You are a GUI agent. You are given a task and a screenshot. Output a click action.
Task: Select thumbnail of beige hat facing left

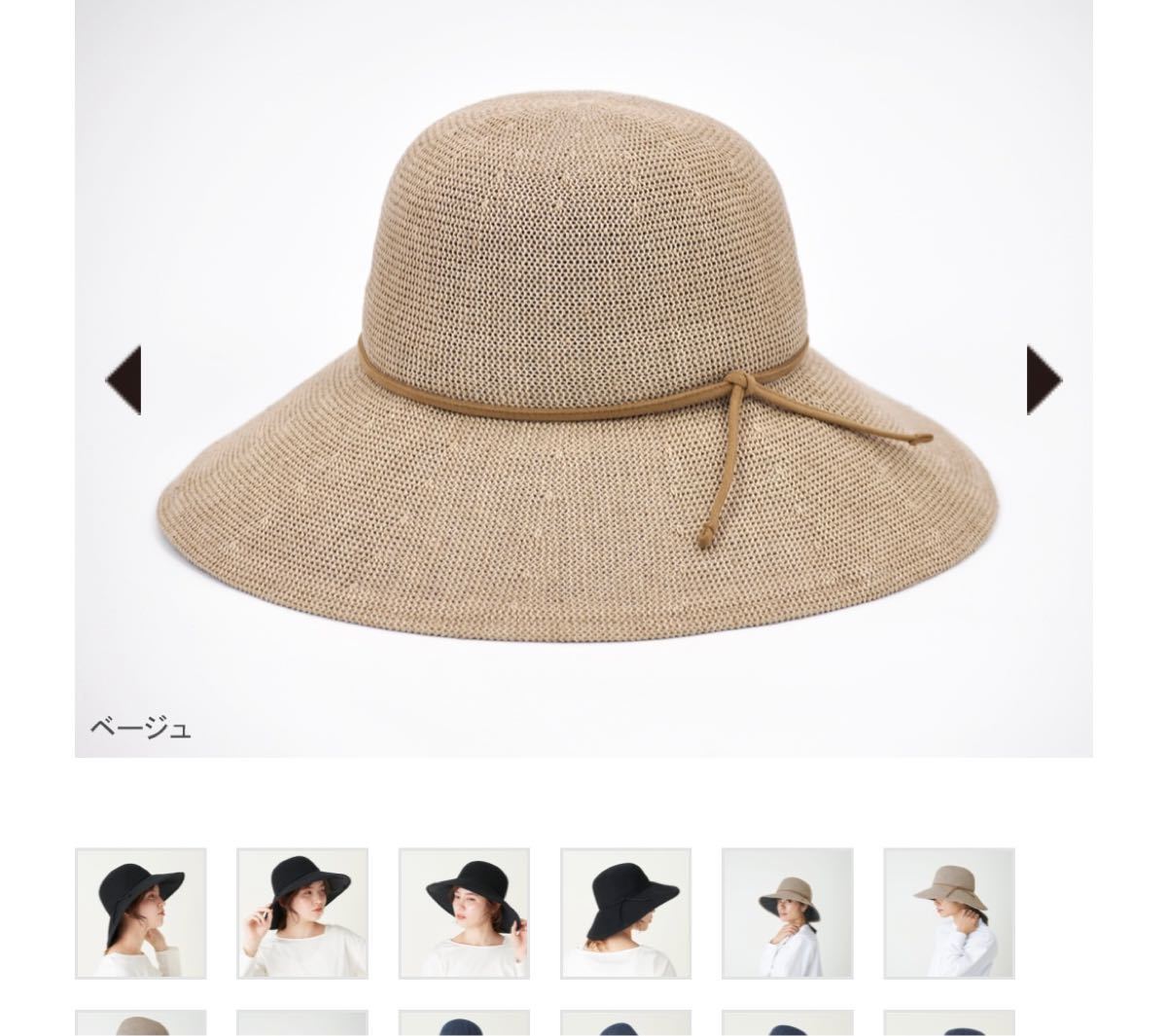coord(949,913)
